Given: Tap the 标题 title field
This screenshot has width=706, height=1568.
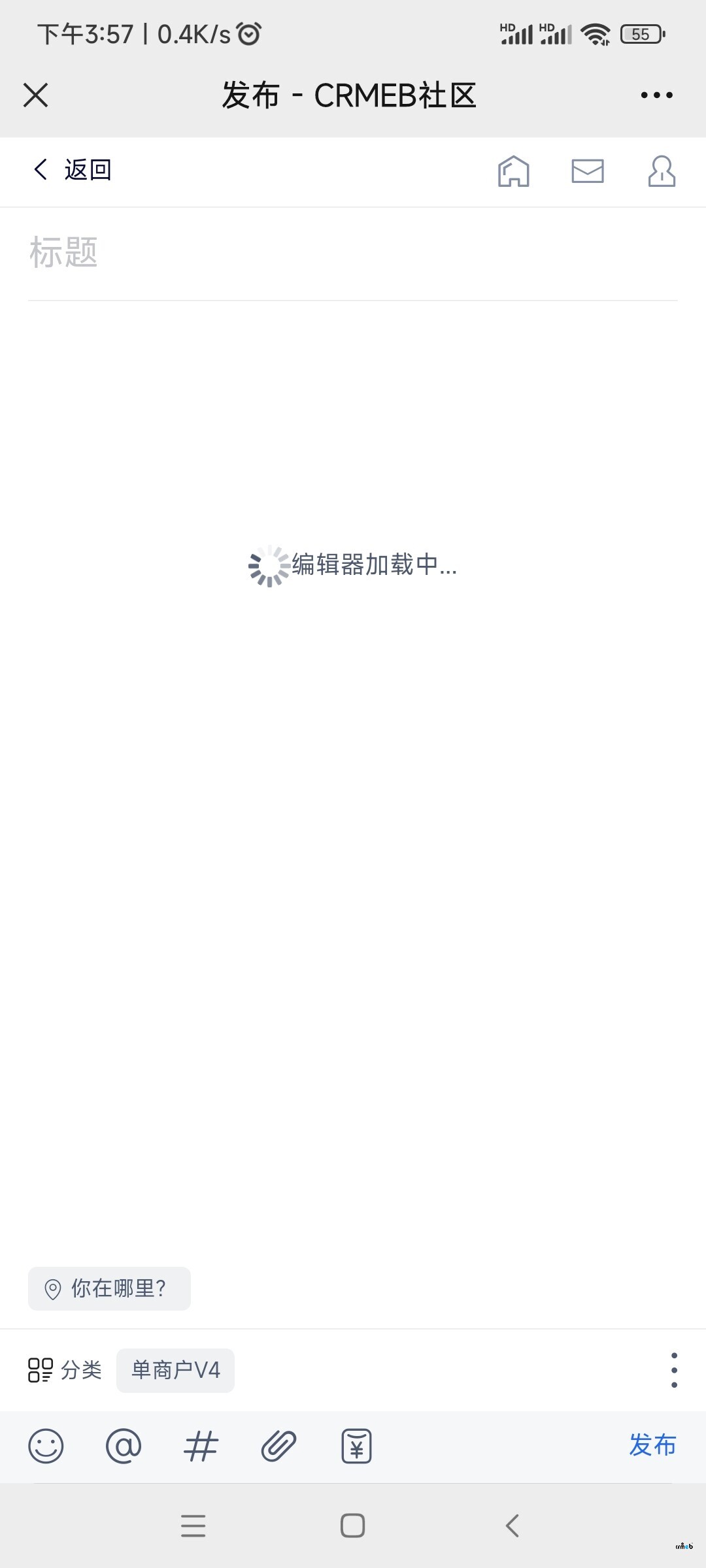Looking at the screenshot, I should click(x=353, y=252).
